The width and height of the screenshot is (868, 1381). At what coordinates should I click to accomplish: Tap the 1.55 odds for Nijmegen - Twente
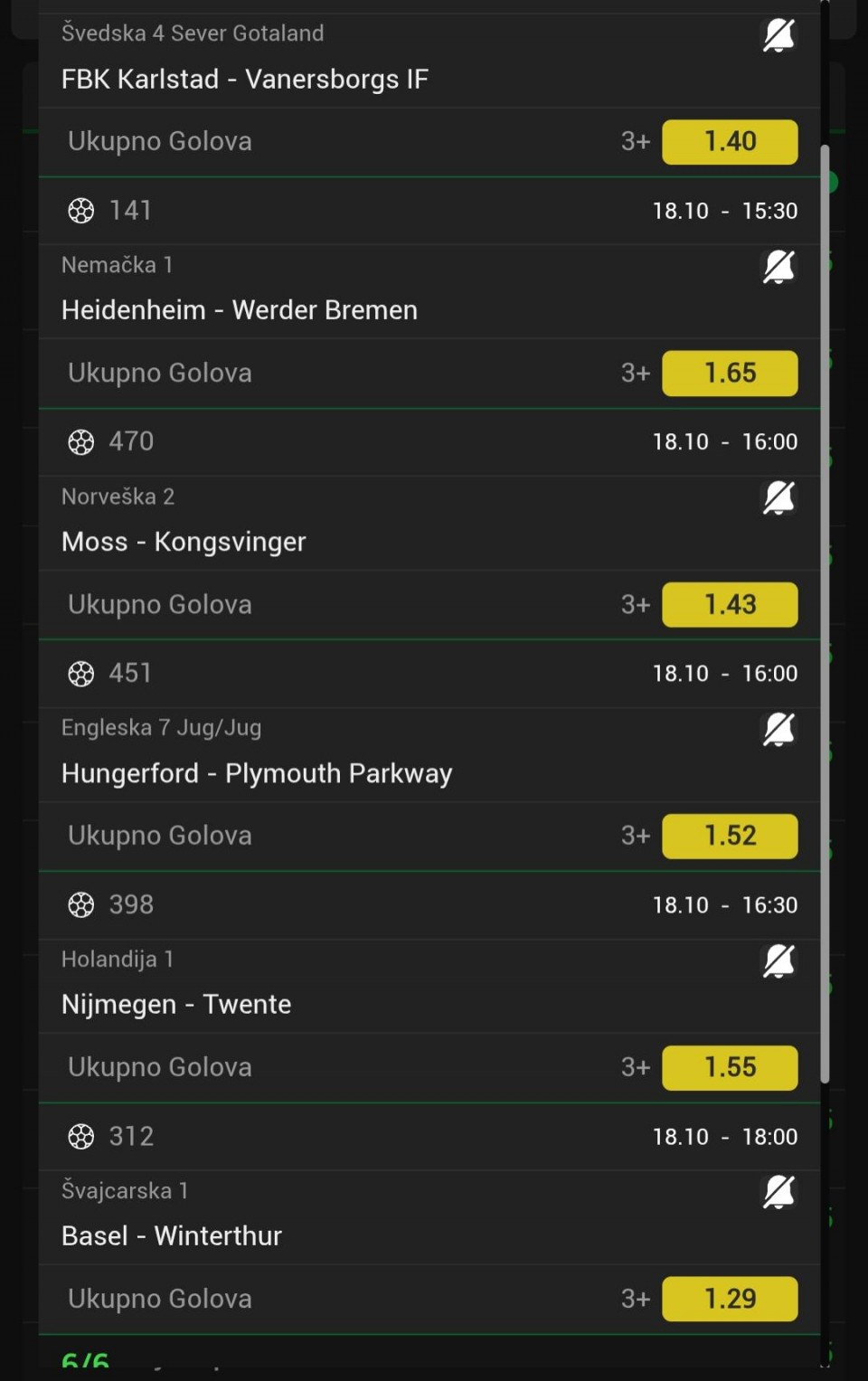pyautogui.click(x=730, y=1068)
